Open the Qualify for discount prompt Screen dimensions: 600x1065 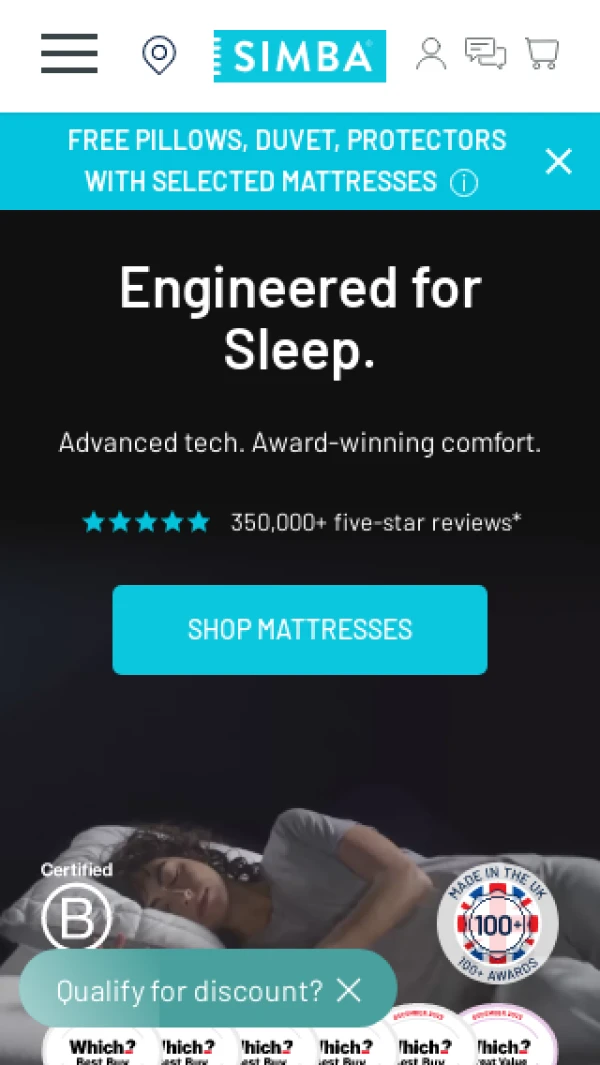coord(190,991)
